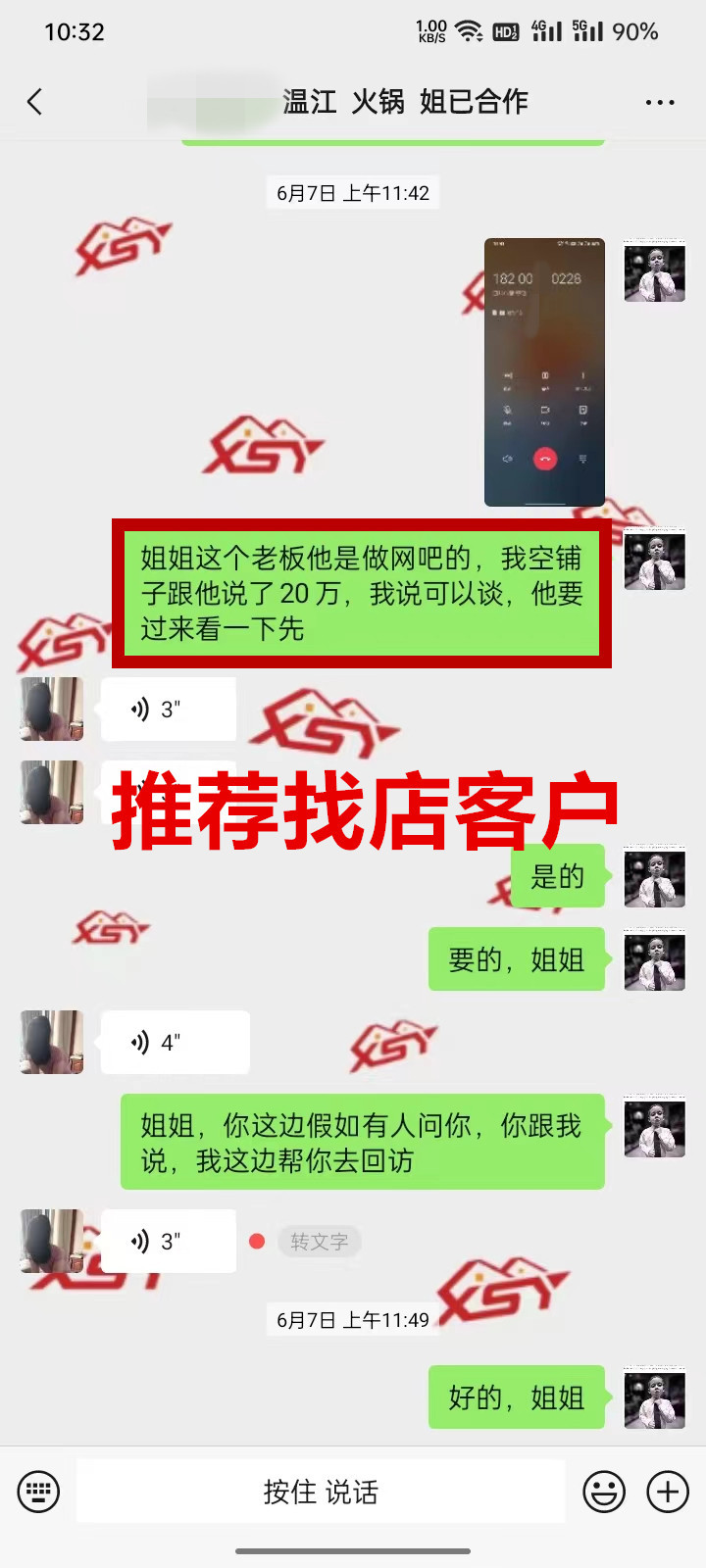Viewport: 706px width, 1568px height.
Task: Open the plus attachments menu
Action: tap(668, 1492)
